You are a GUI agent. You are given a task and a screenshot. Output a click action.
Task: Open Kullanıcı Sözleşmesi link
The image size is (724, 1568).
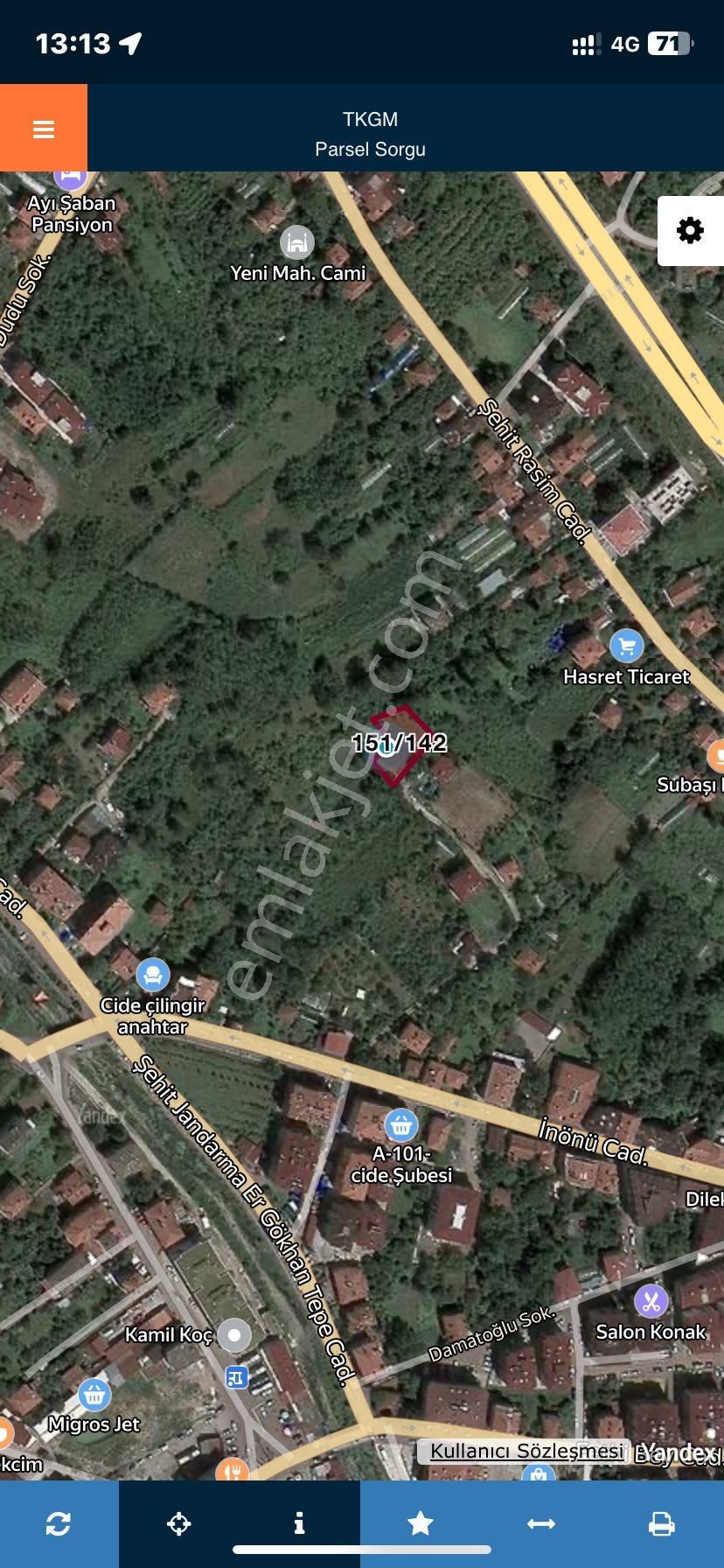526,1451
